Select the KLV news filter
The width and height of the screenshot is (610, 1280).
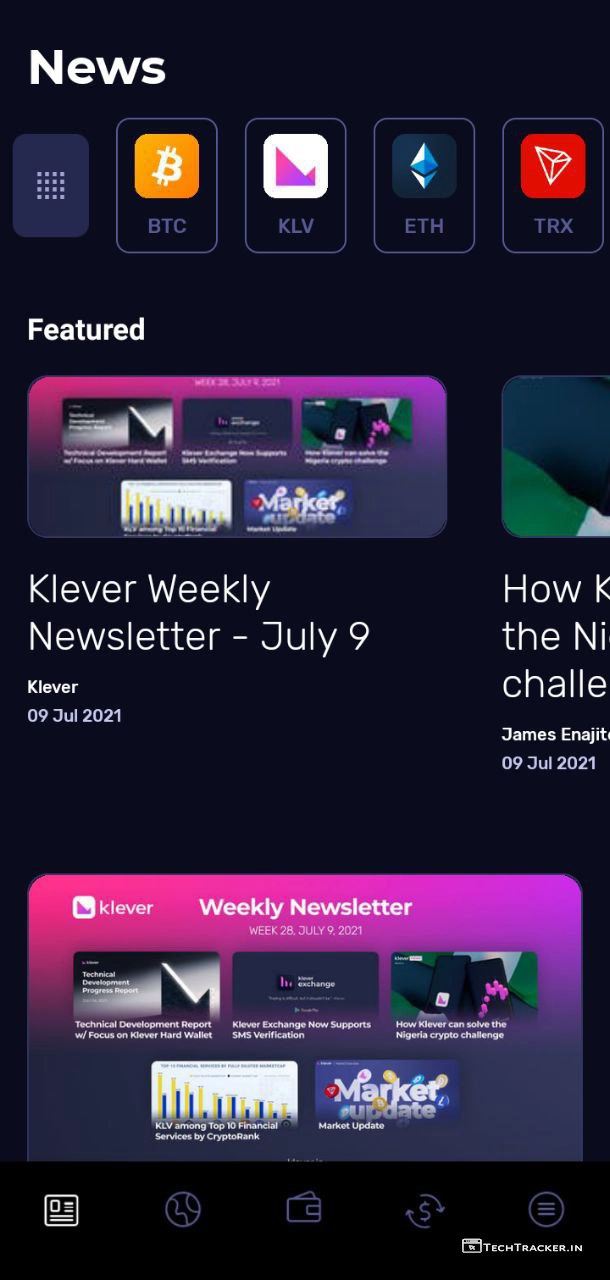(295, 185)
